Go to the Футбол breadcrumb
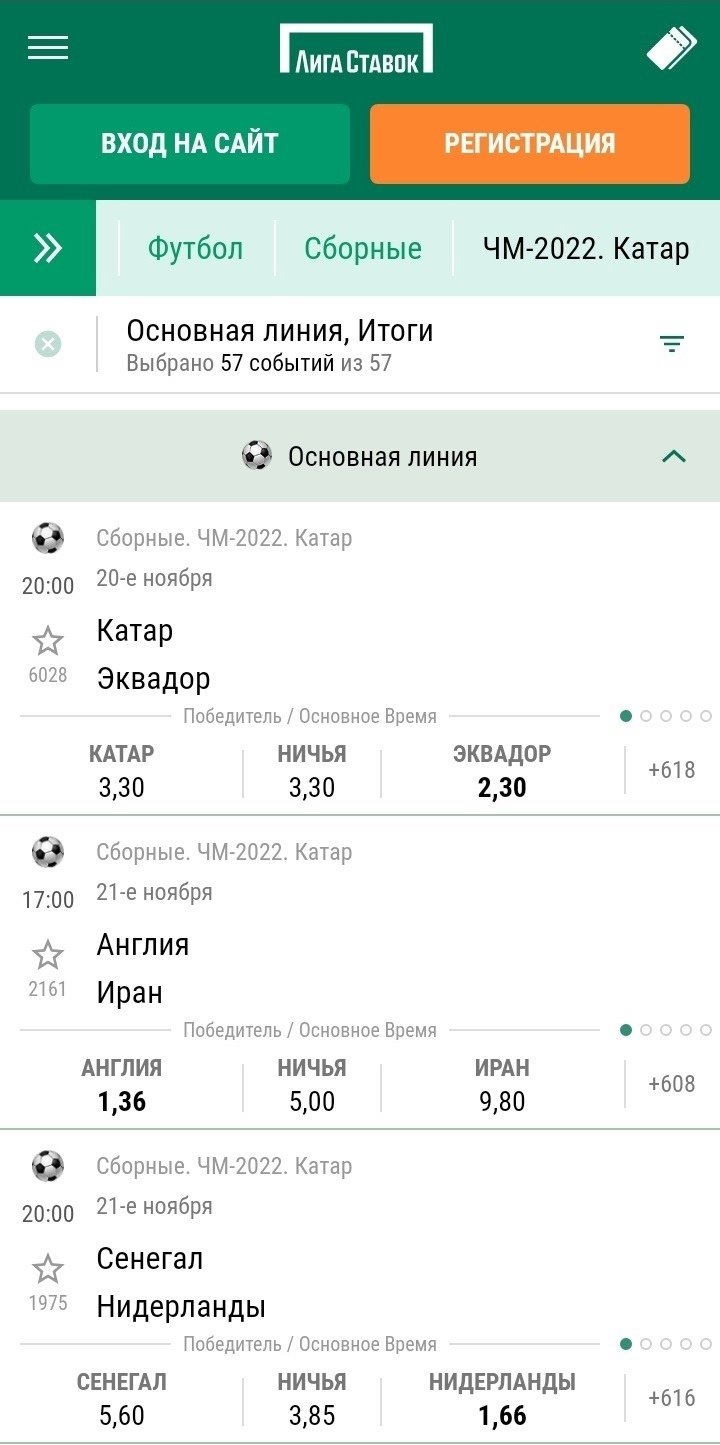Image resolution: width=720 pixels, height=1445 pixels. coord(195,248)
